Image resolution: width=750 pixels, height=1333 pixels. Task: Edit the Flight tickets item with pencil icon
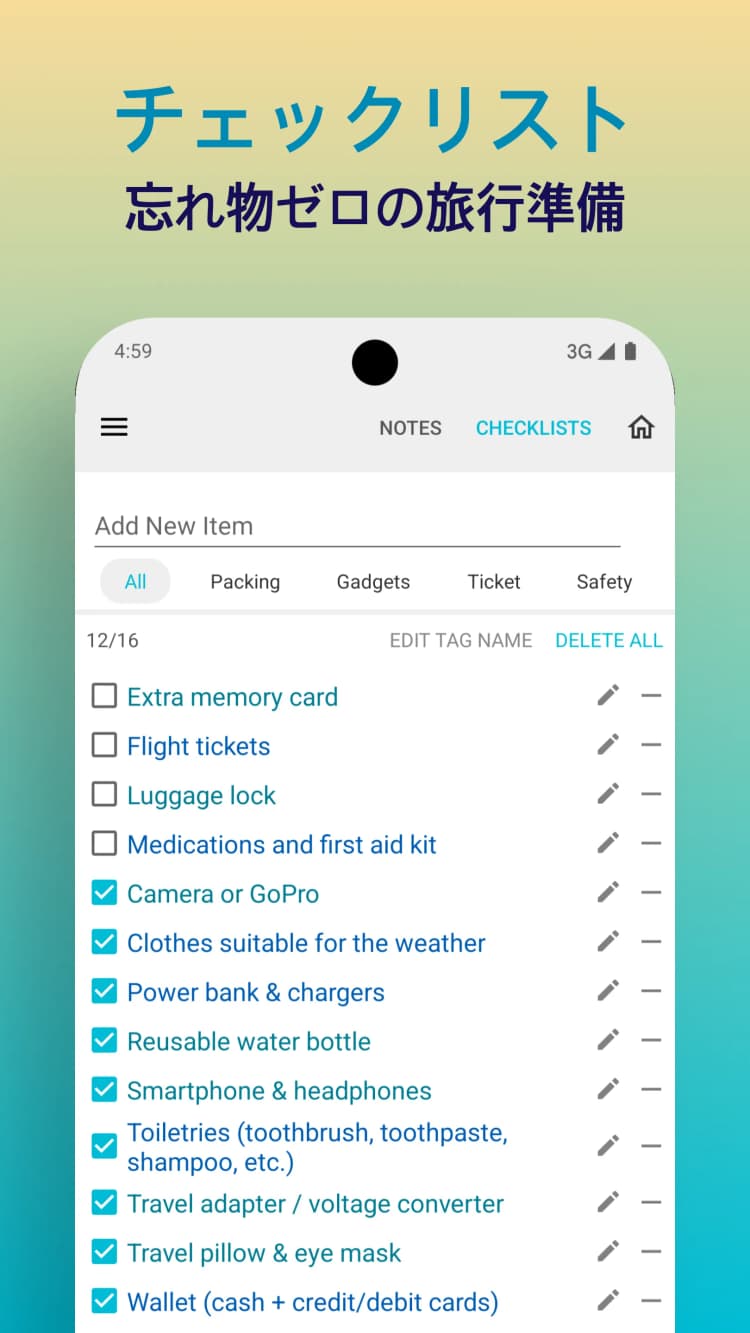coord(608,744)
